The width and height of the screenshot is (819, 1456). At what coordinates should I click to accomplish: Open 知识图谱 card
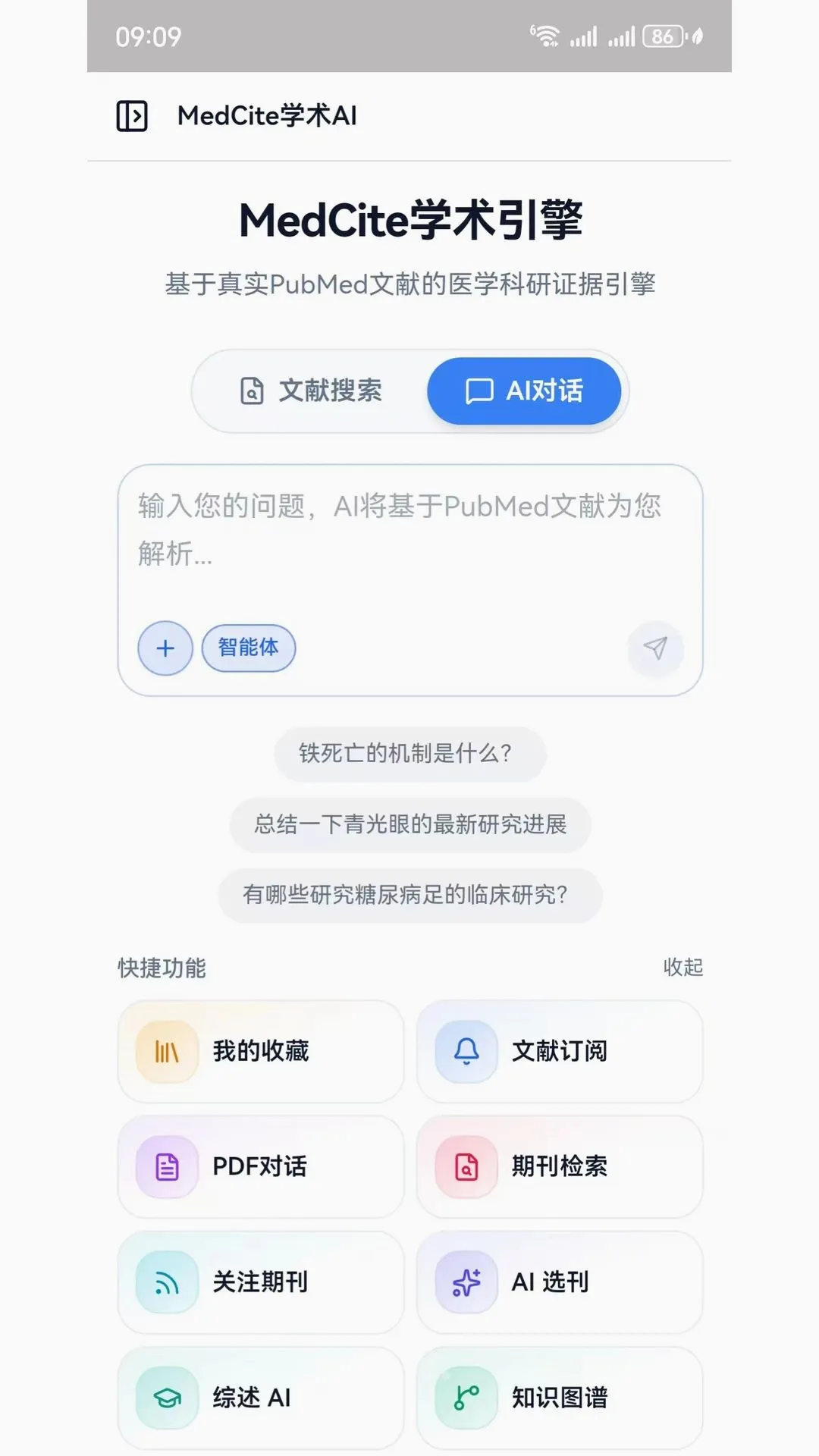(560, 1398)
